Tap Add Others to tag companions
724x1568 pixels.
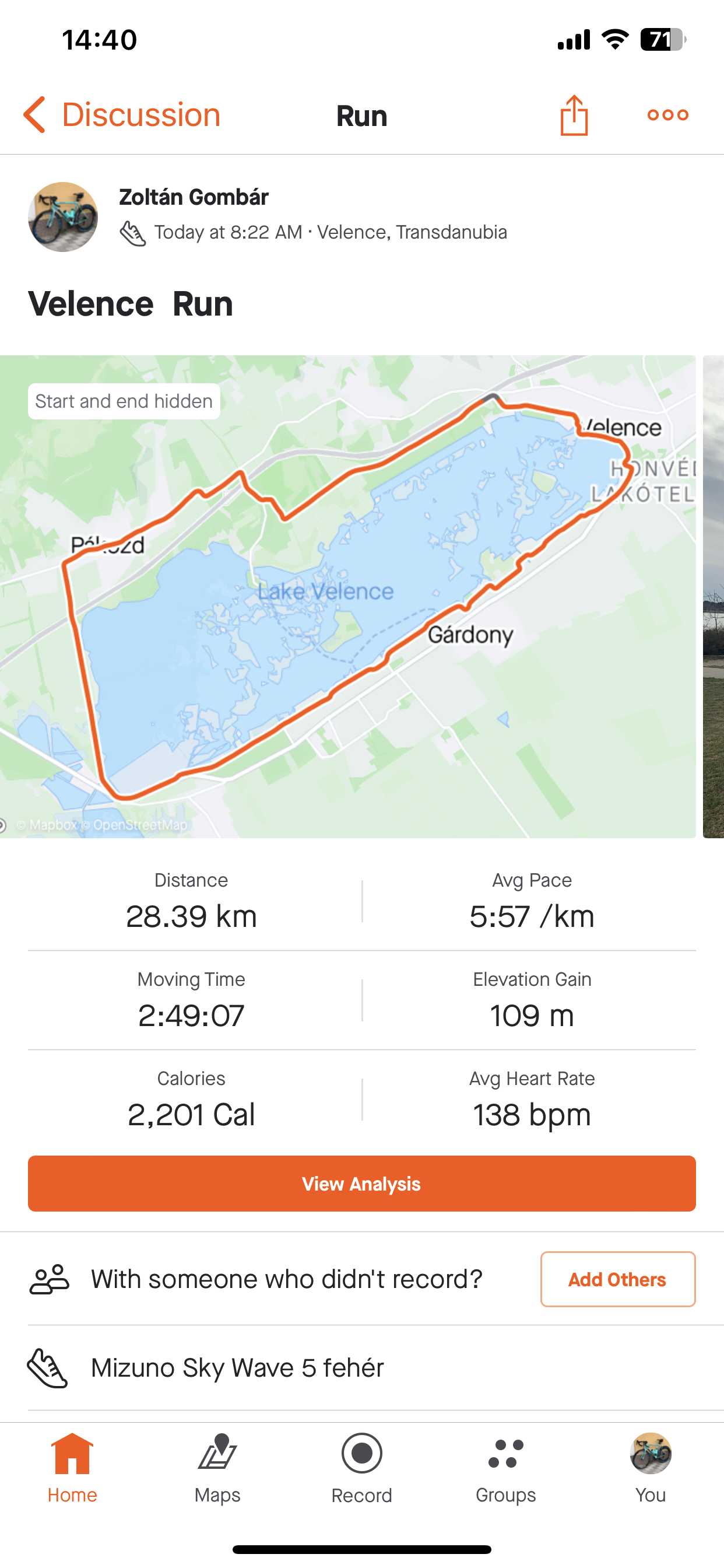(617, 1279)
